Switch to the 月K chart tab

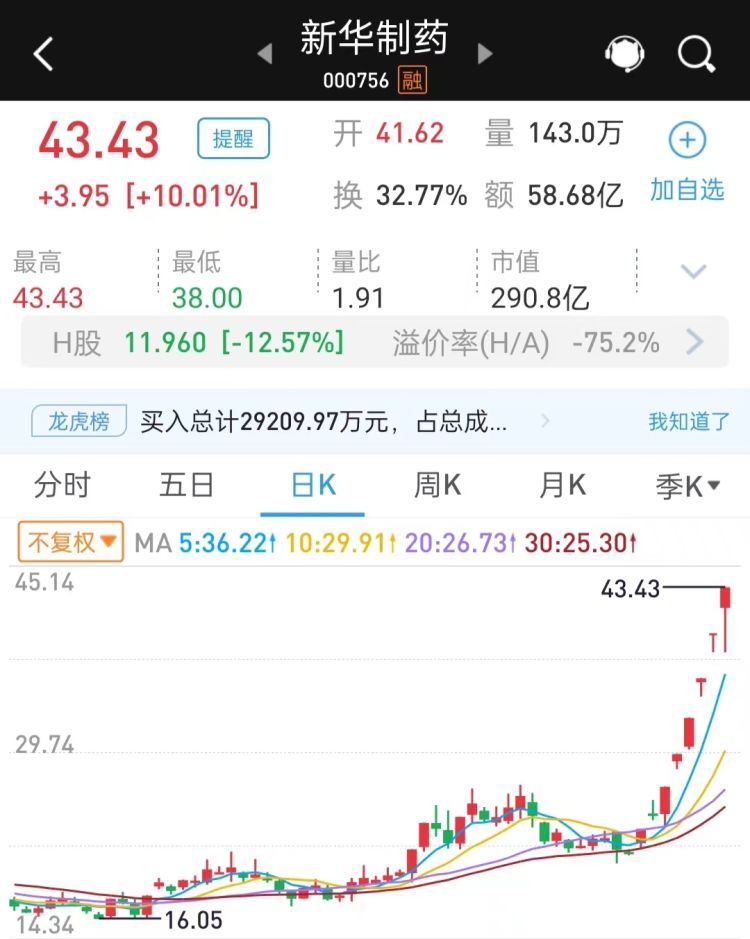coord(563,486)
